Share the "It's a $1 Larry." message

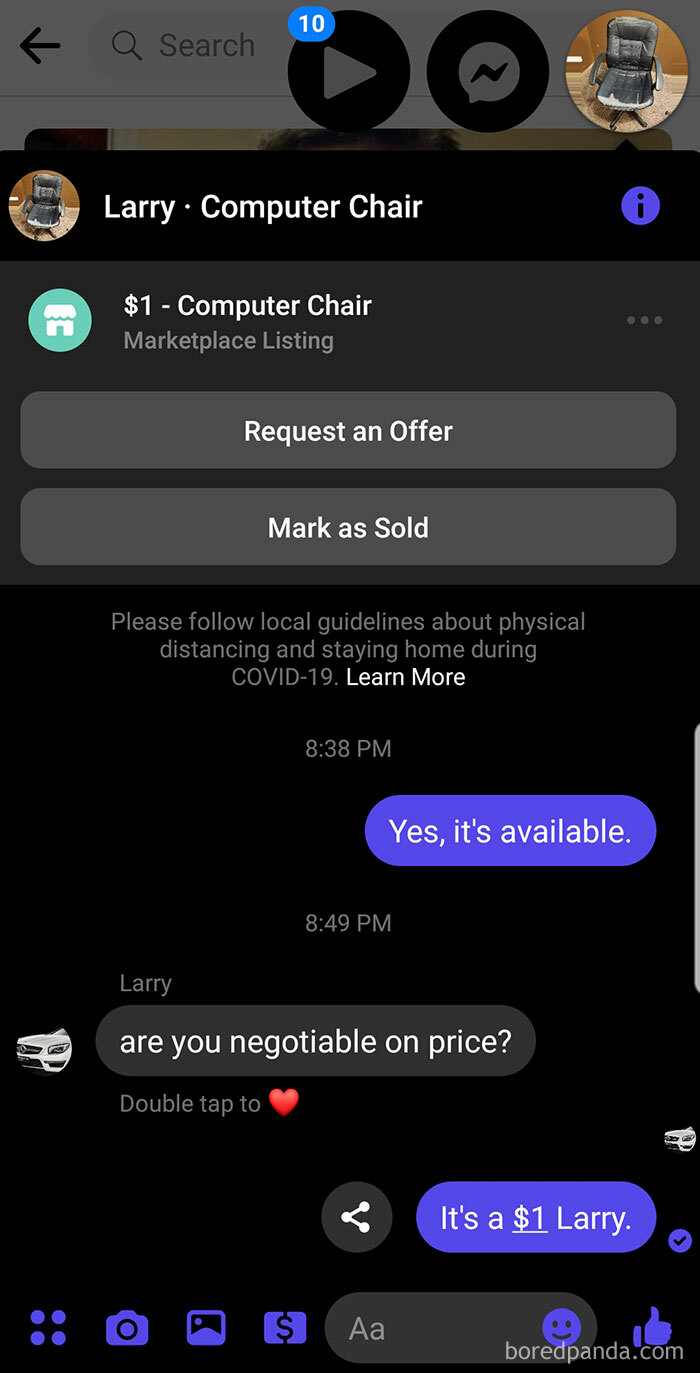point(356,1217)
